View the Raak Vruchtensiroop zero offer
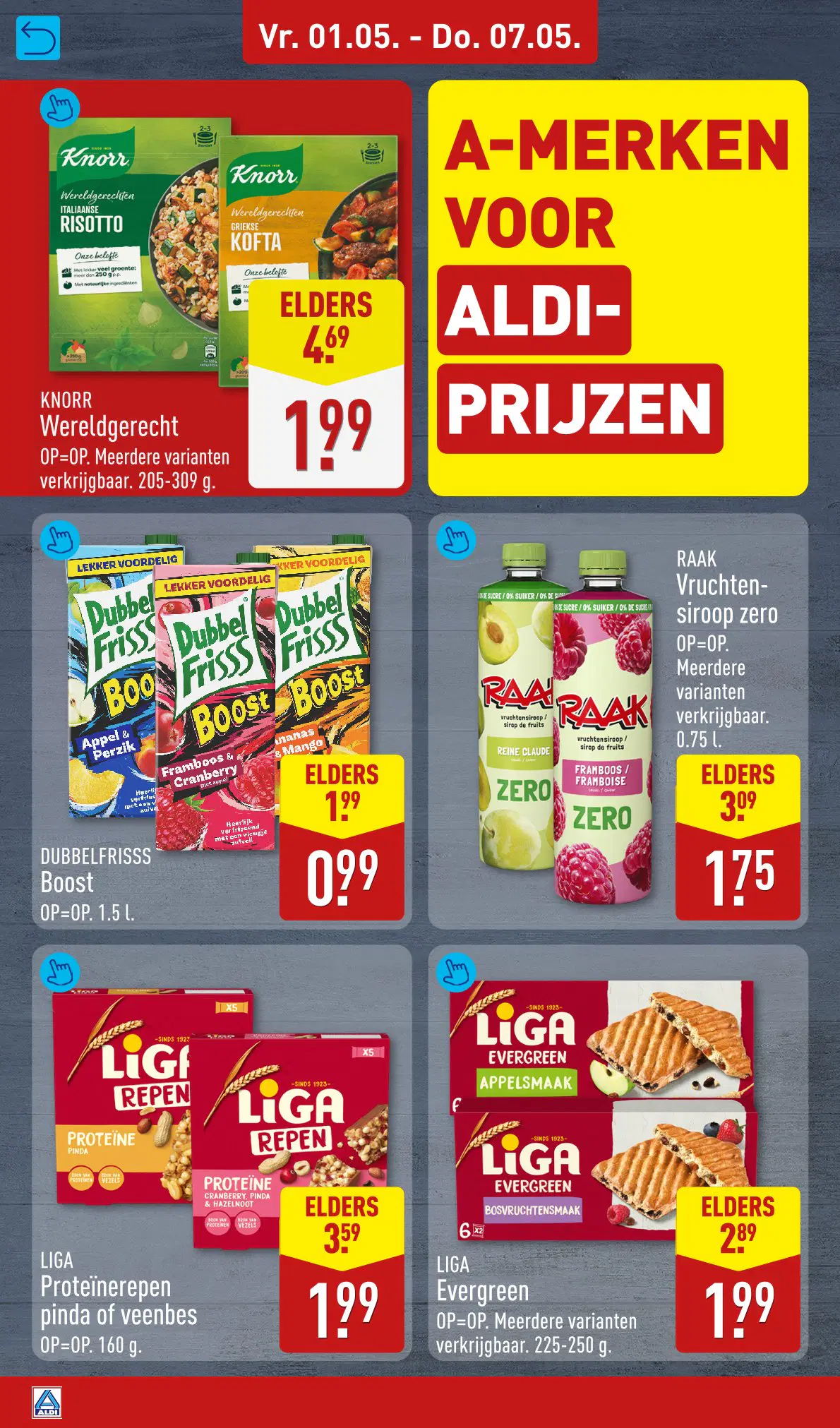840x1428 pixels. coord(456,540)
